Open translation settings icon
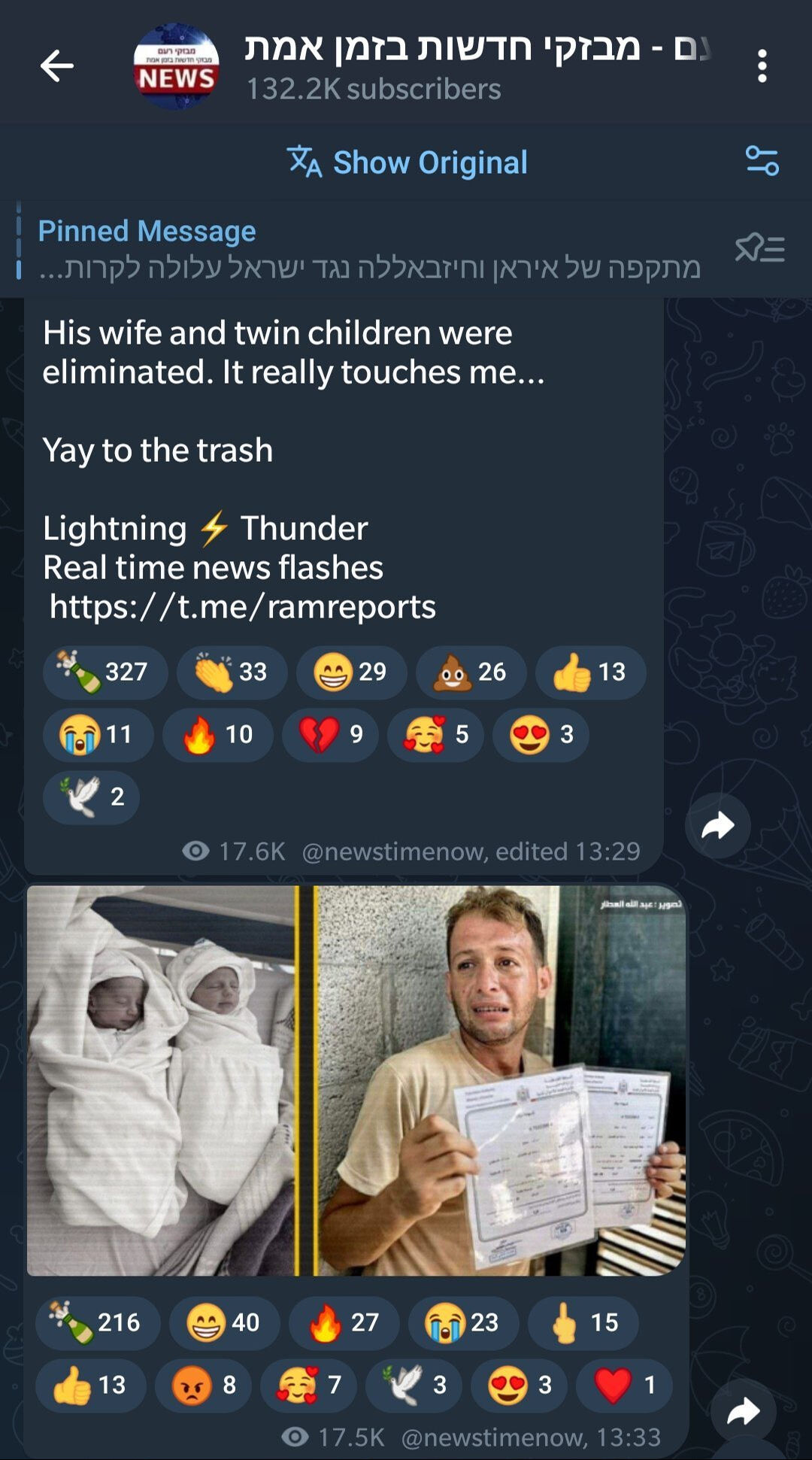The width and height of the screenshot is (812, 1460). pos(762,161)
